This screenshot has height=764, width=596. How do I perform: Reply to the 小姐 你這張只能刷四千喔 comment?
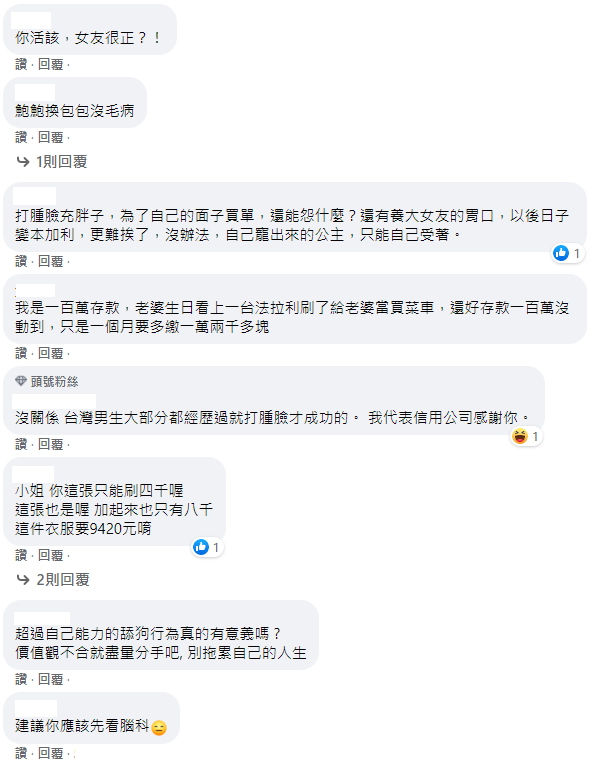(x=51, y=555)
